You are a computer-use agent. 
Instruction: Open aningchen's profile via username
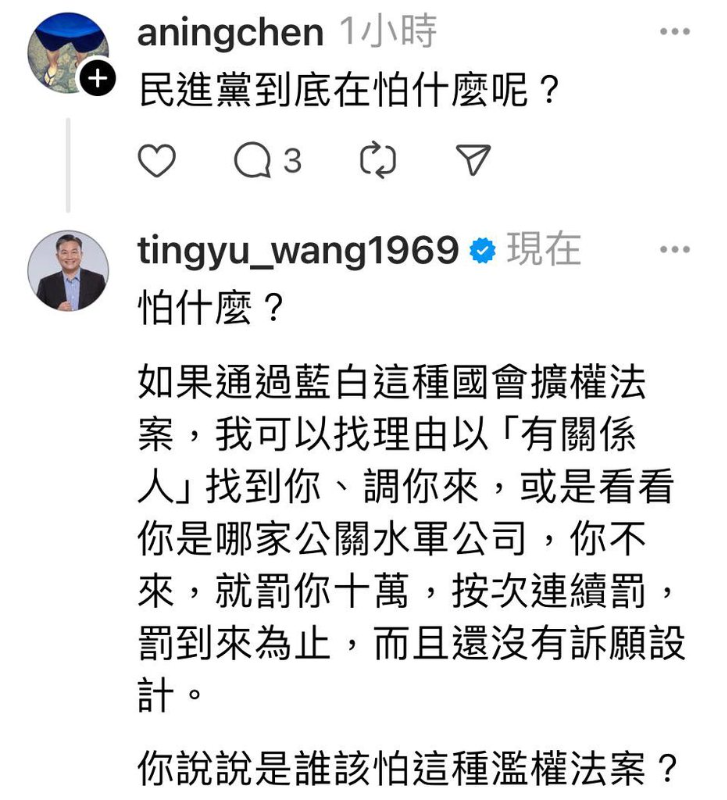coord(230,33)
